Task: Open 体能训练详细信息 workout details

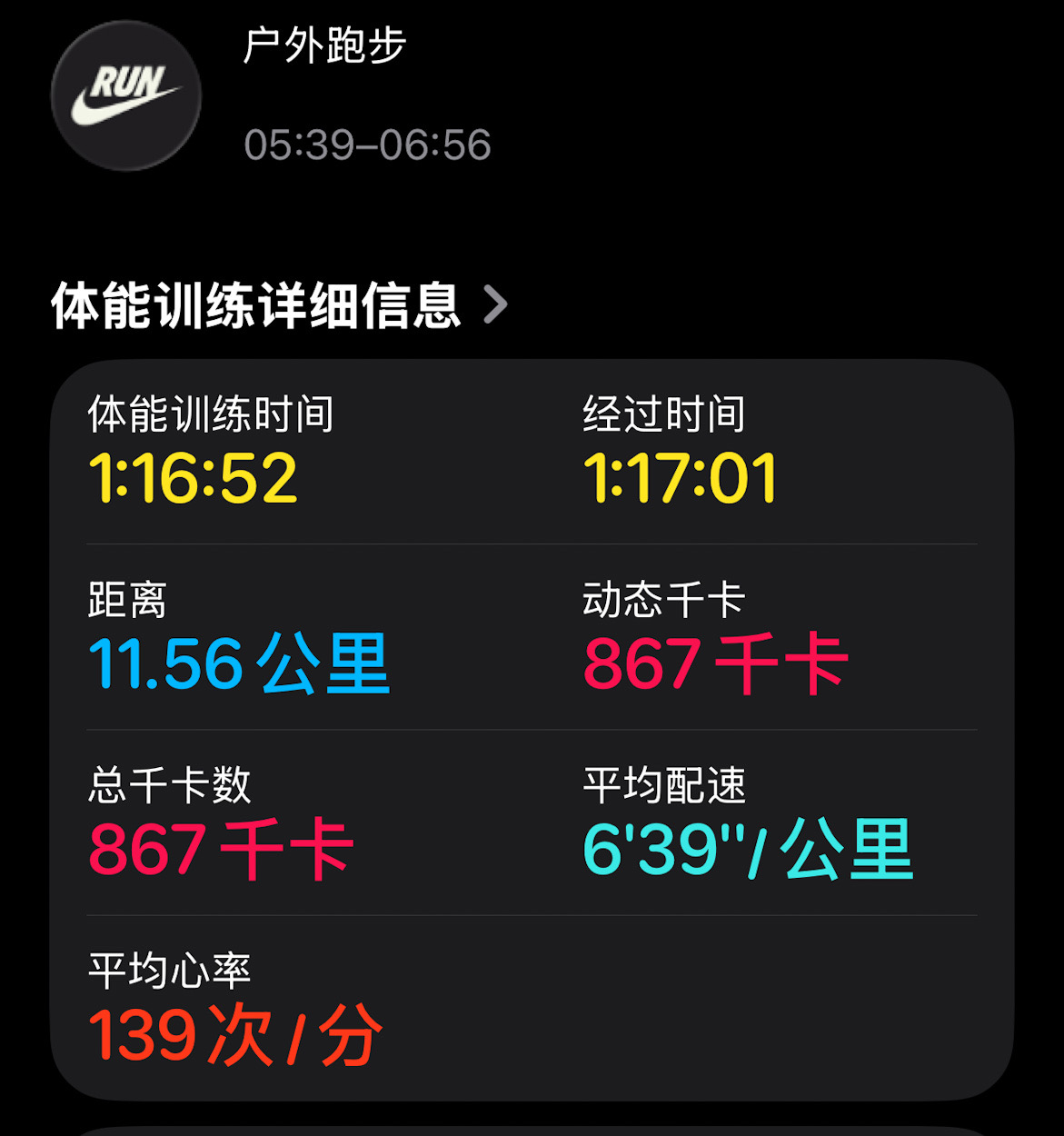Action: pyautogui.click(x=277, y=304)
